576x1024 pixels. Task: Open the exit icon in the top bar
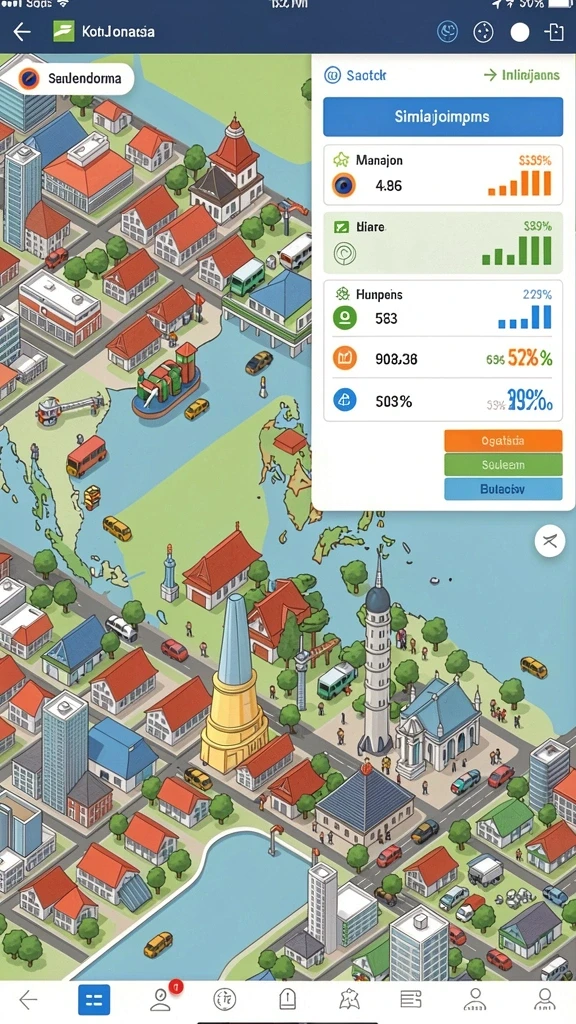point(554,32)
